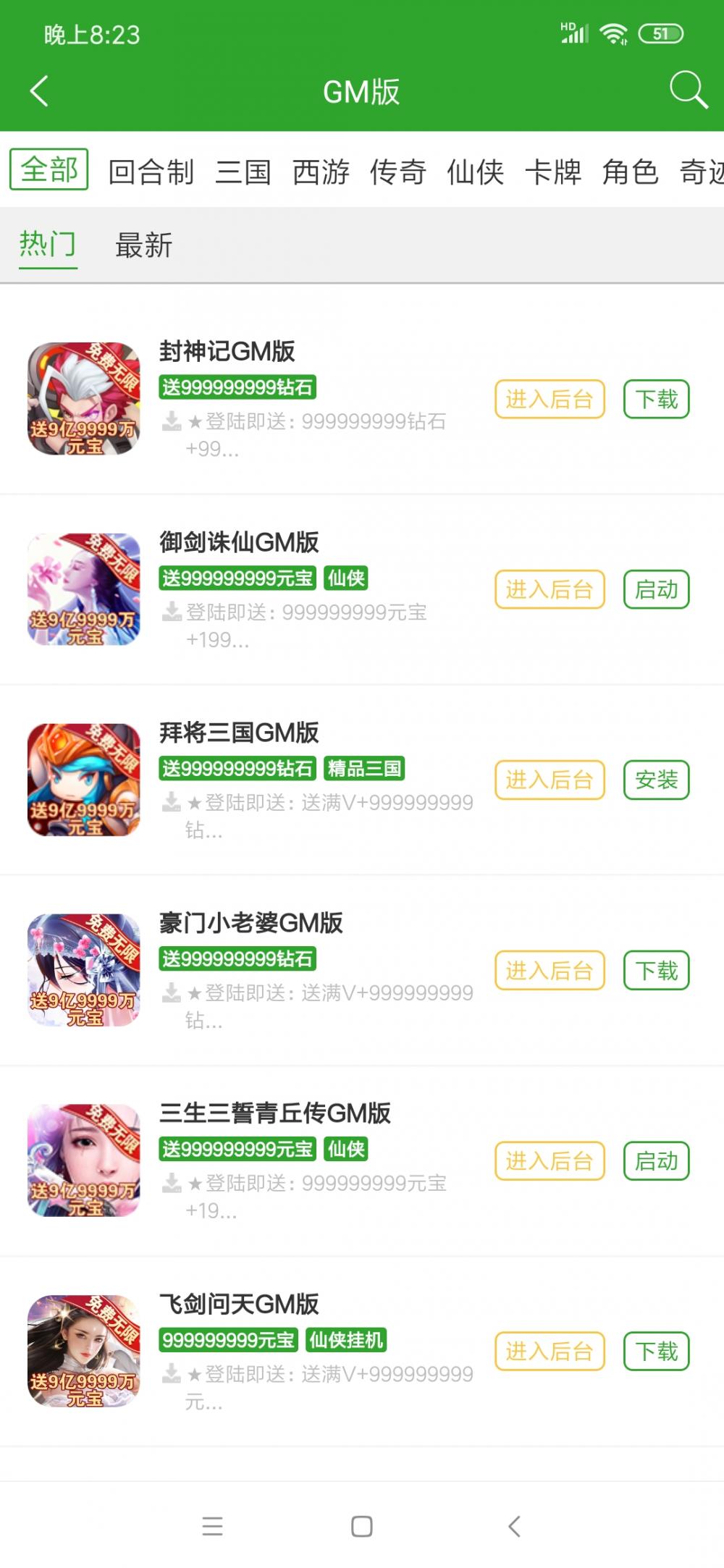Select the 回合制 category tab
Image resolution: width=724 pixels, height=1568 pixels.
[151, 172]
